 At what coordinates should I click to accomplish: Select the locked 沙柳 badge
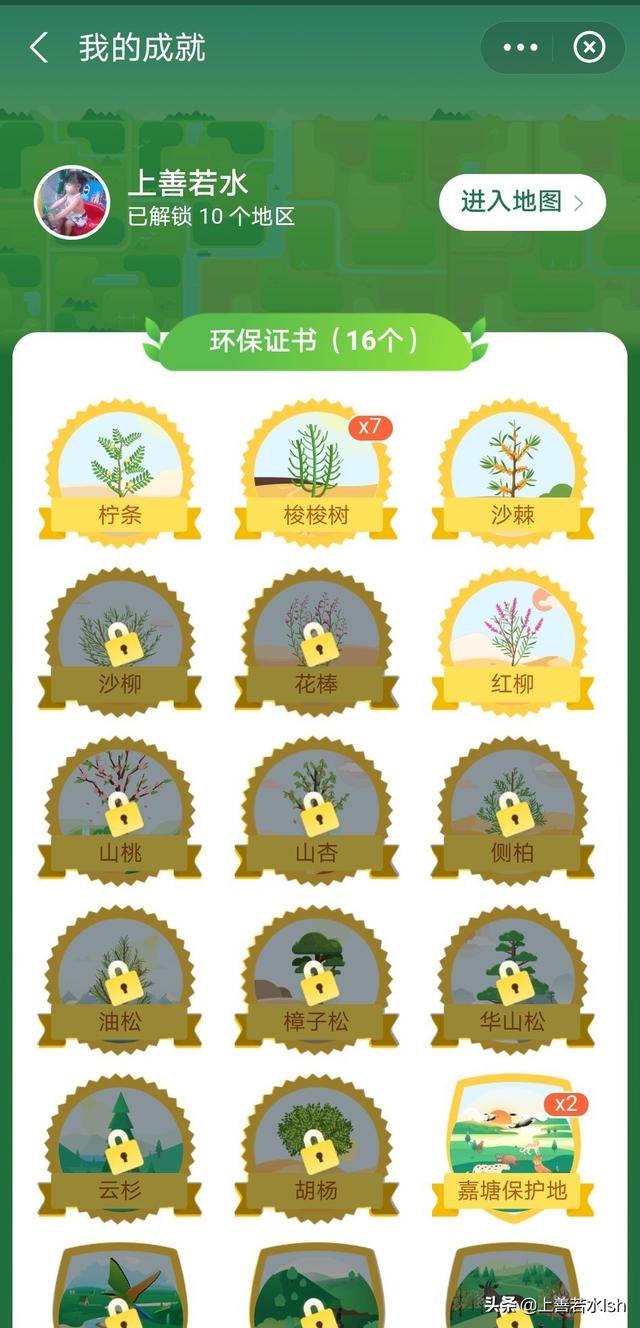(120, 642)
